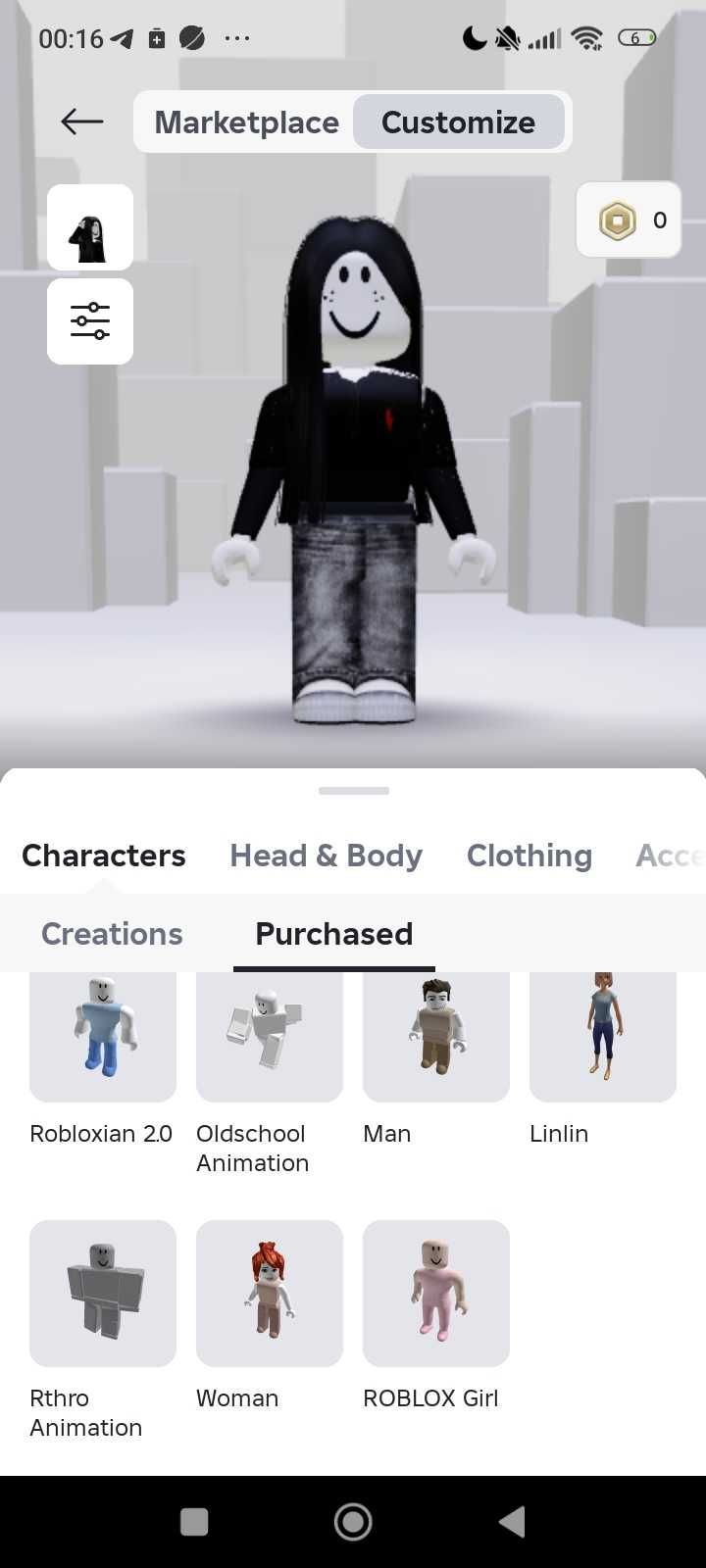Tap the system home button
The height and width of the screenshot is (1568, 706).
coord(353,1522)
